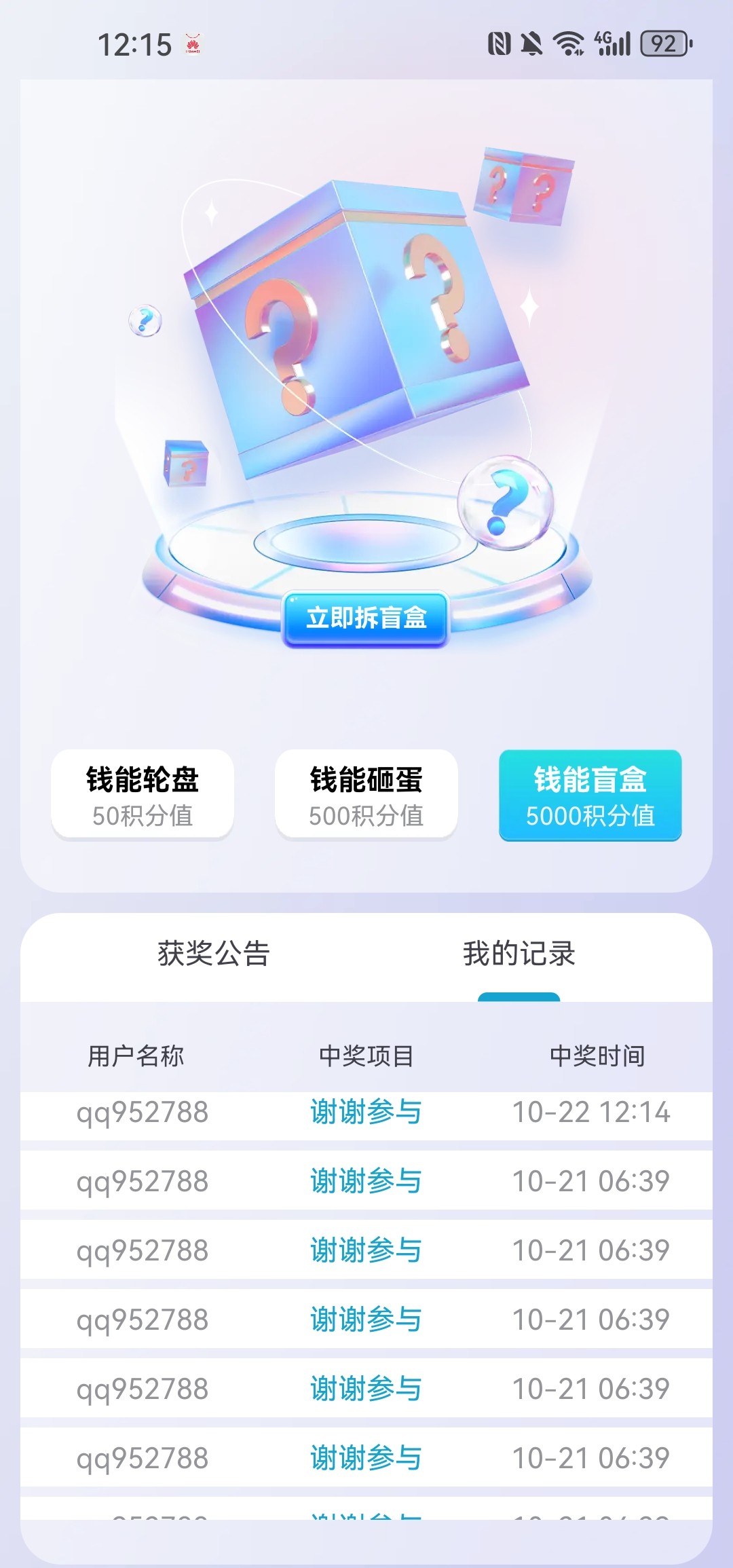Switch to the 获奖公告 tab
This screenshot has height=1568, width=733.
[x=214, y=954]
